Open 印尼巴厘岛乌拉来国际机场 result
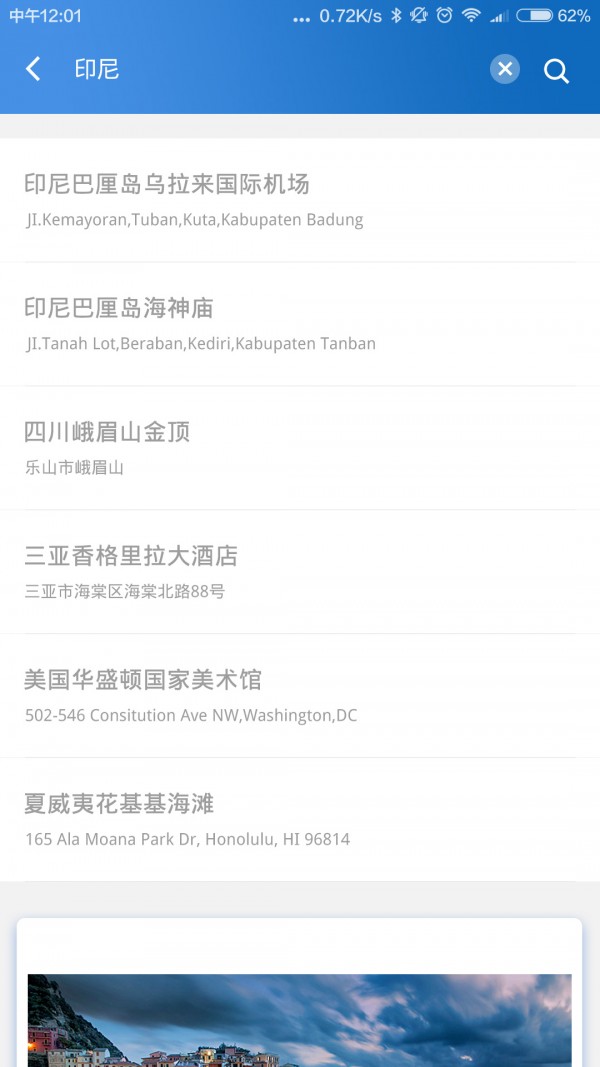 coord(300,200)
